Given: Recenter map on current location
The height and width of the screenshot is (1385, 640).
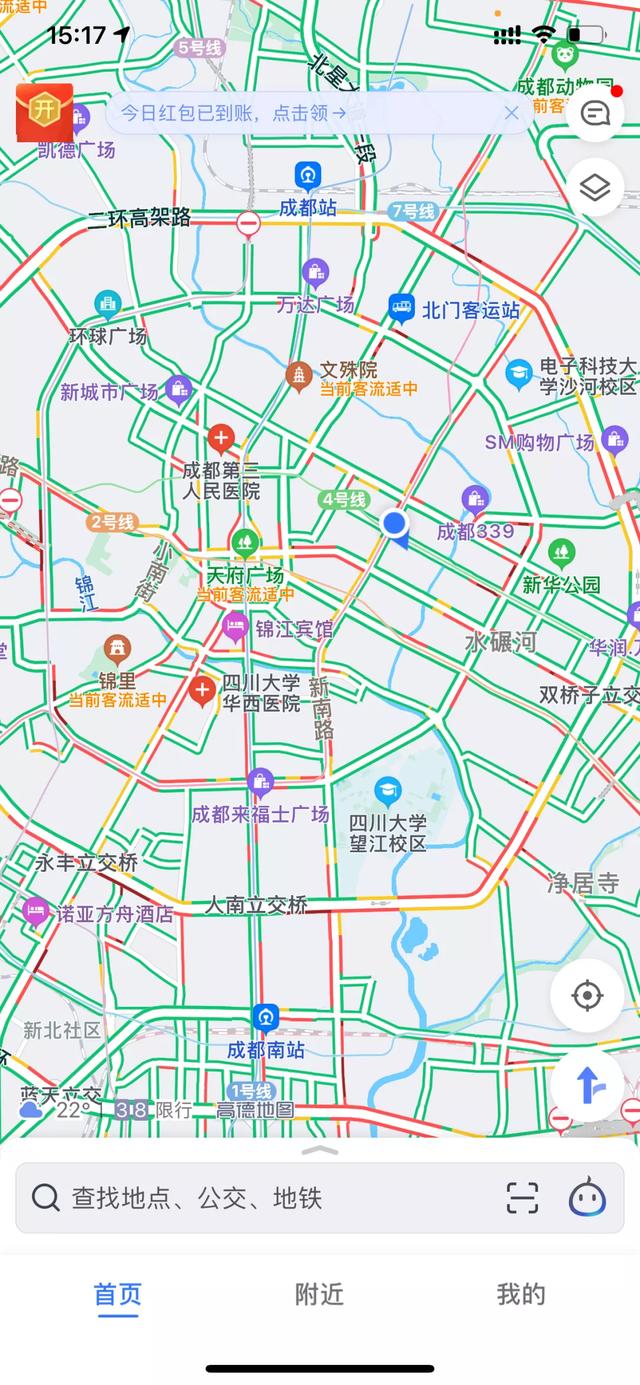Looking at the screenshot, I should coord(587,995).
